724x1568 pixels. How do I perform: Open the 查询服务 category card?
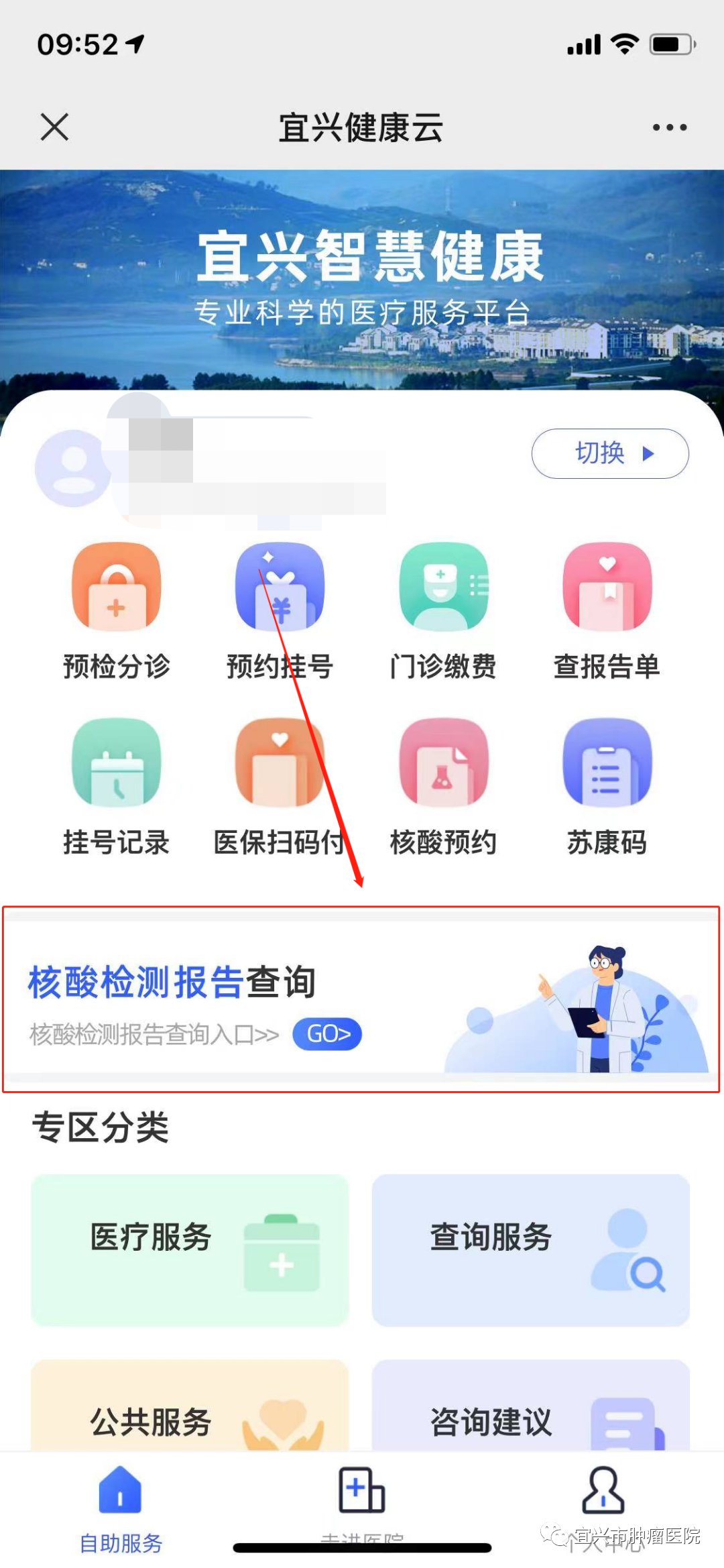(530, 1249)
